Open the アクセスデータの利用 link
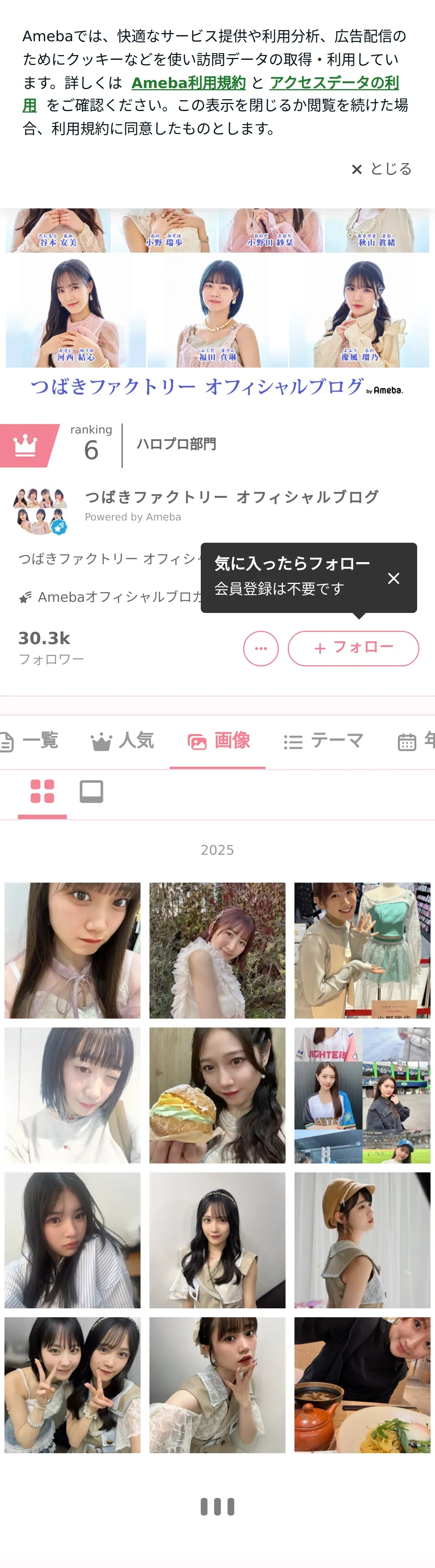The image size is (435, 1568). 334,82
